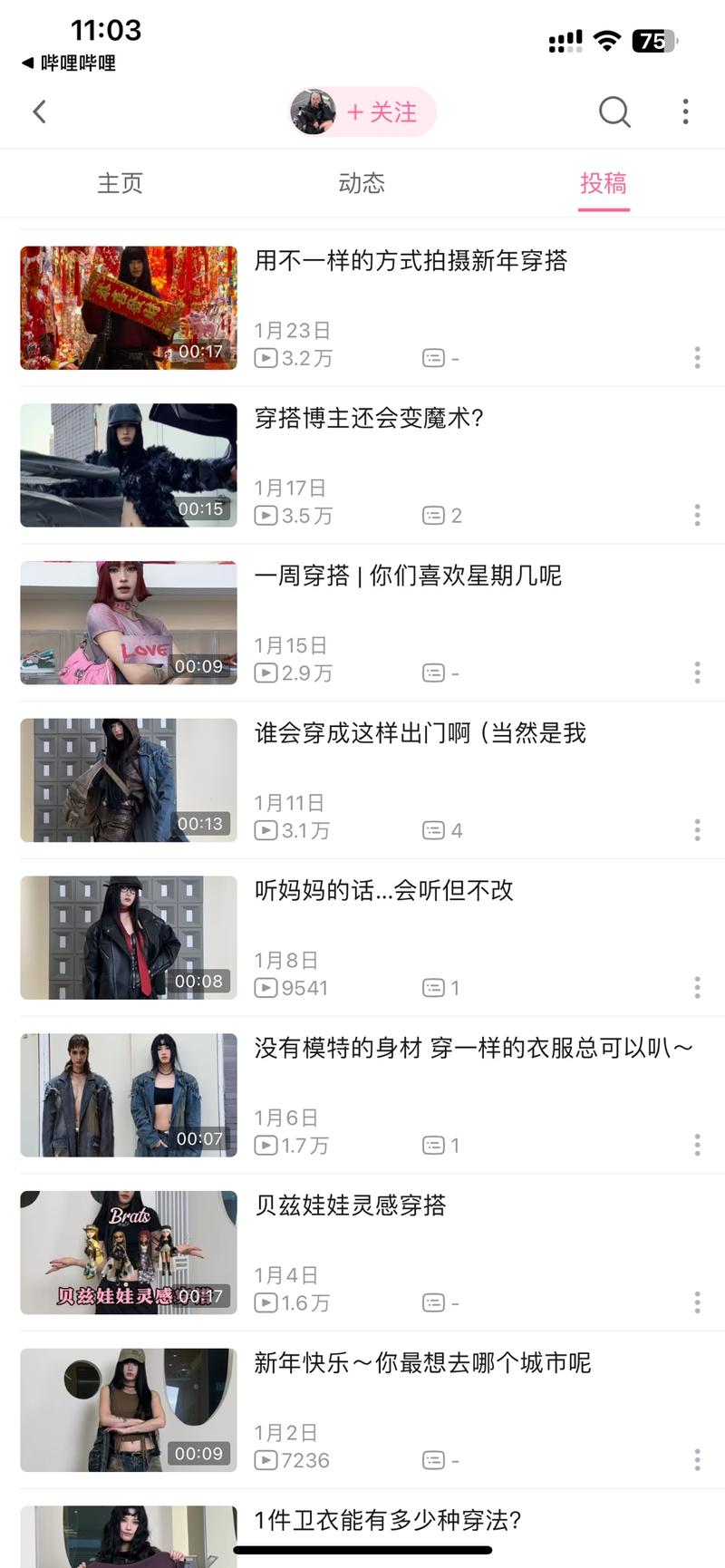Viewport: 725px width, 1568px height.
Task: Open options menu for 贝兹娃娃灵感穿搭 video
Action: 697,1302
